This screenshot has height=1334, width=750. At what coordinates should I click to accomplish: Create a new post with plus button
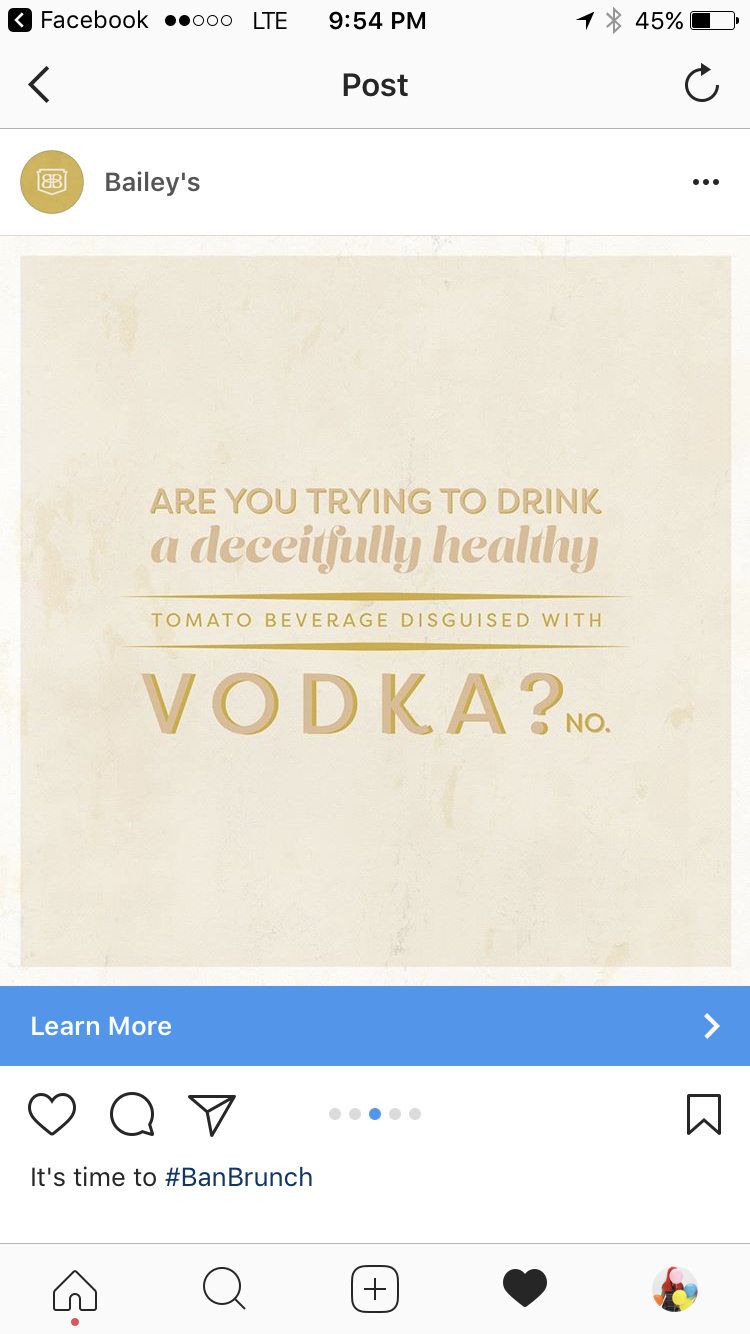pyautogui.click(x=375, y=1288)
